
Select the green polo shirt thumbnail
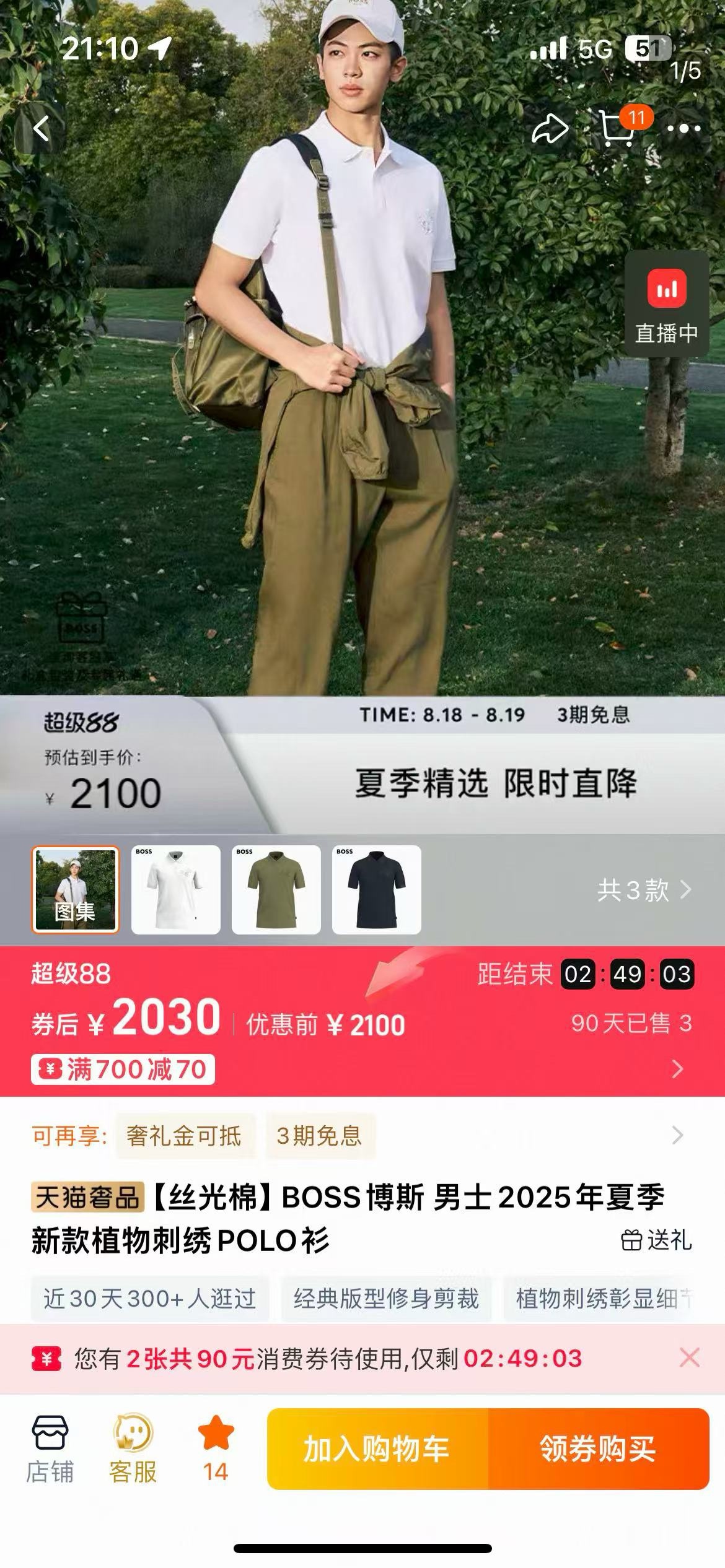tap(276, 889)
